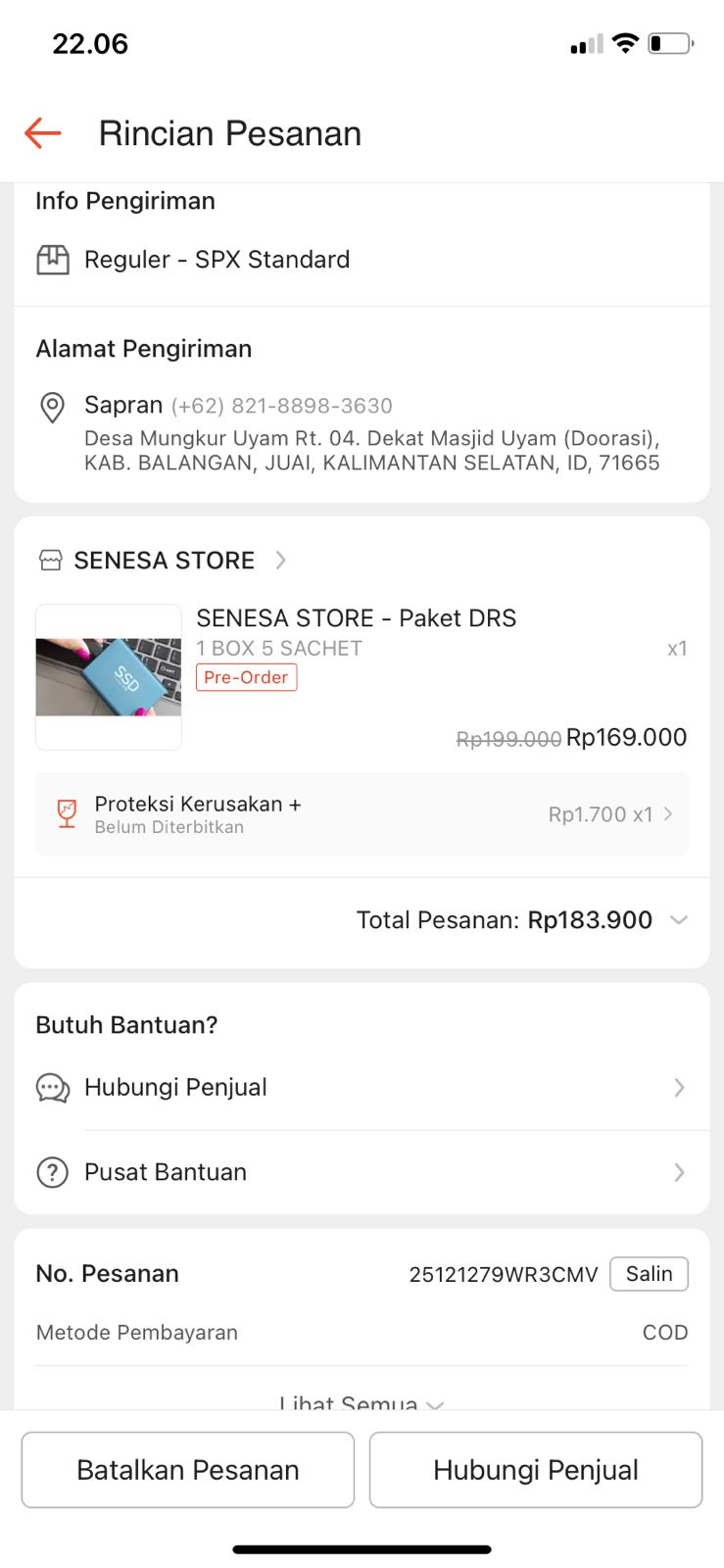Screen dimensions: 724x1568
Task: Tap the Batalkan Pesanan button
Action: tap(188, 1470)
